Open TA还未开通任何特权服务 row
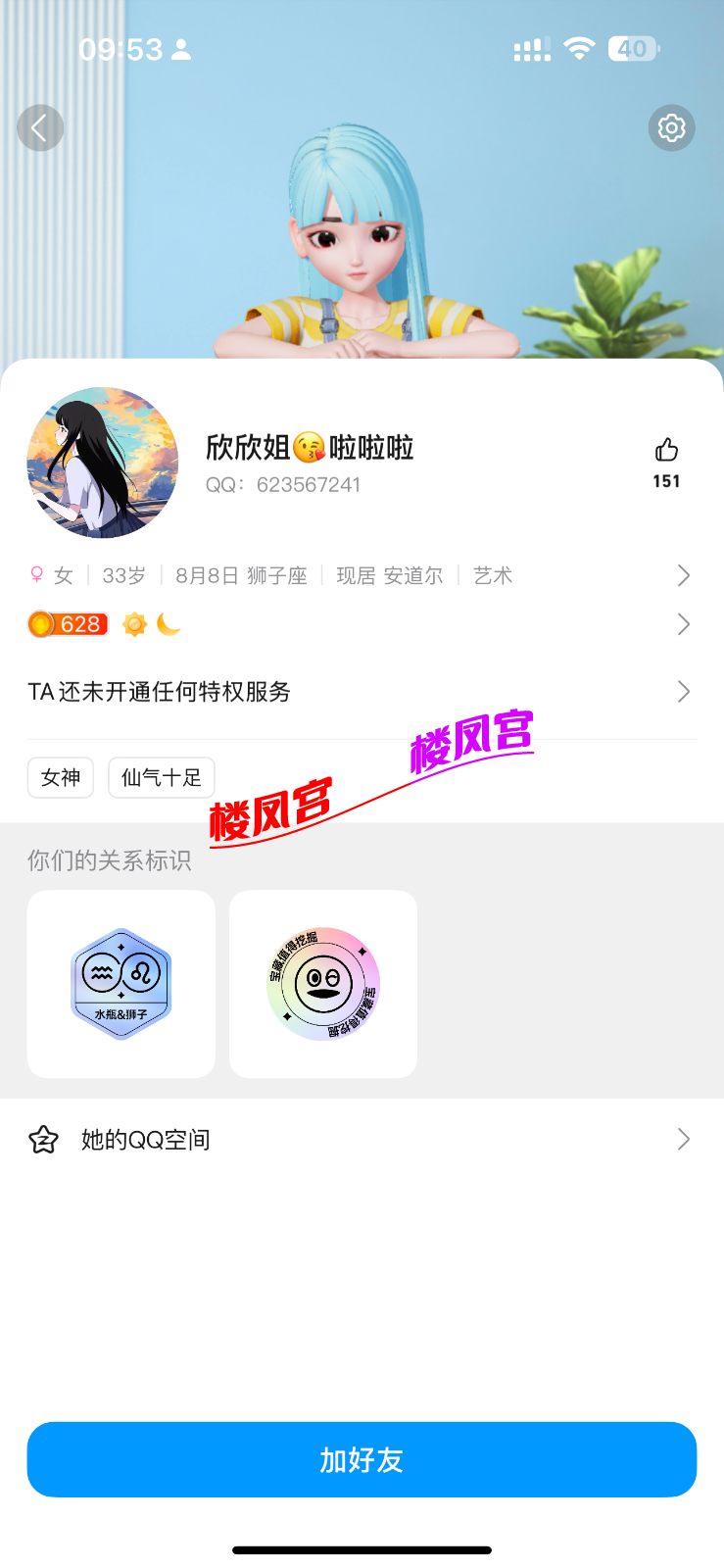Viewport: 724px width, 1568px height. (x=361, y=692)
